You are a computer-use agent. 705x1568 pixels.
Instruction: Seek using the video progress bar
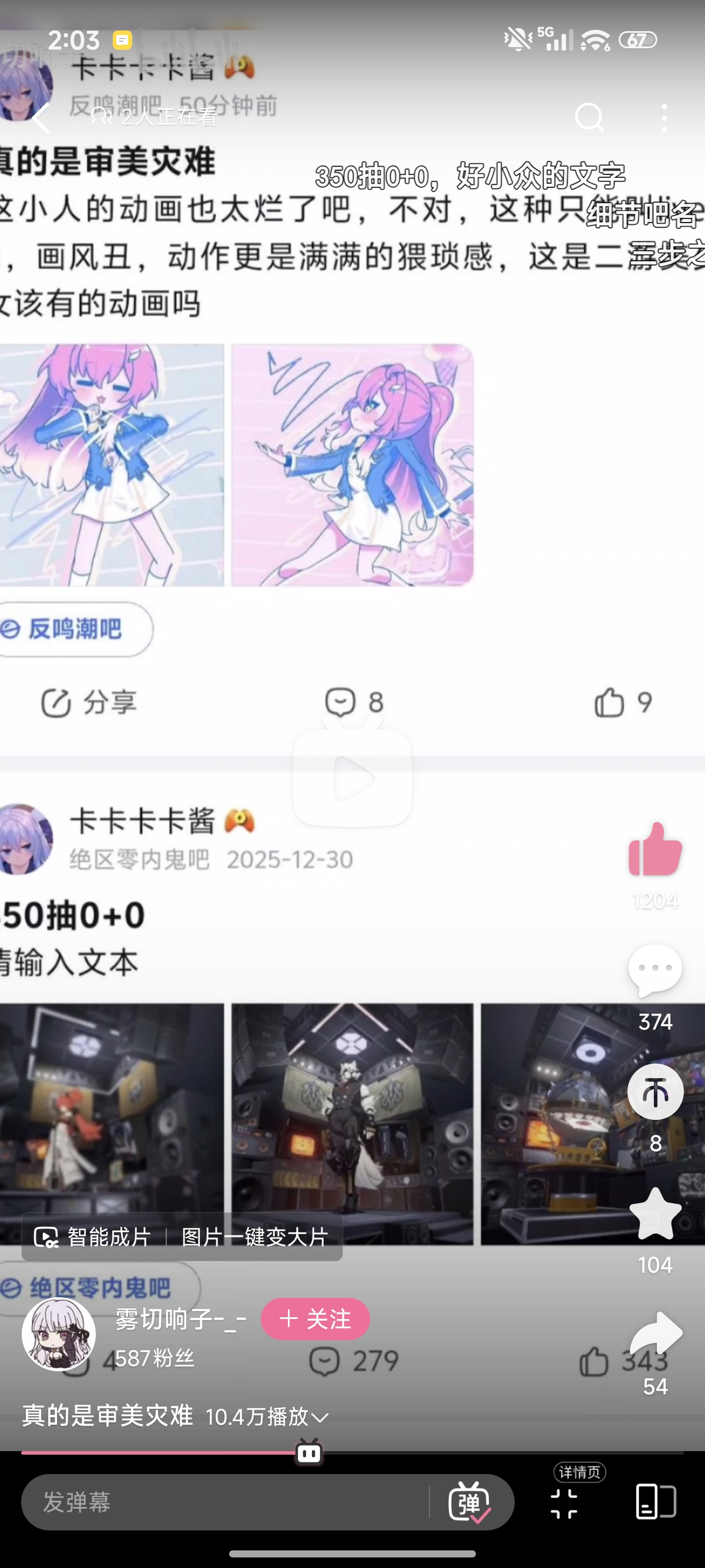pos(352,1452)
